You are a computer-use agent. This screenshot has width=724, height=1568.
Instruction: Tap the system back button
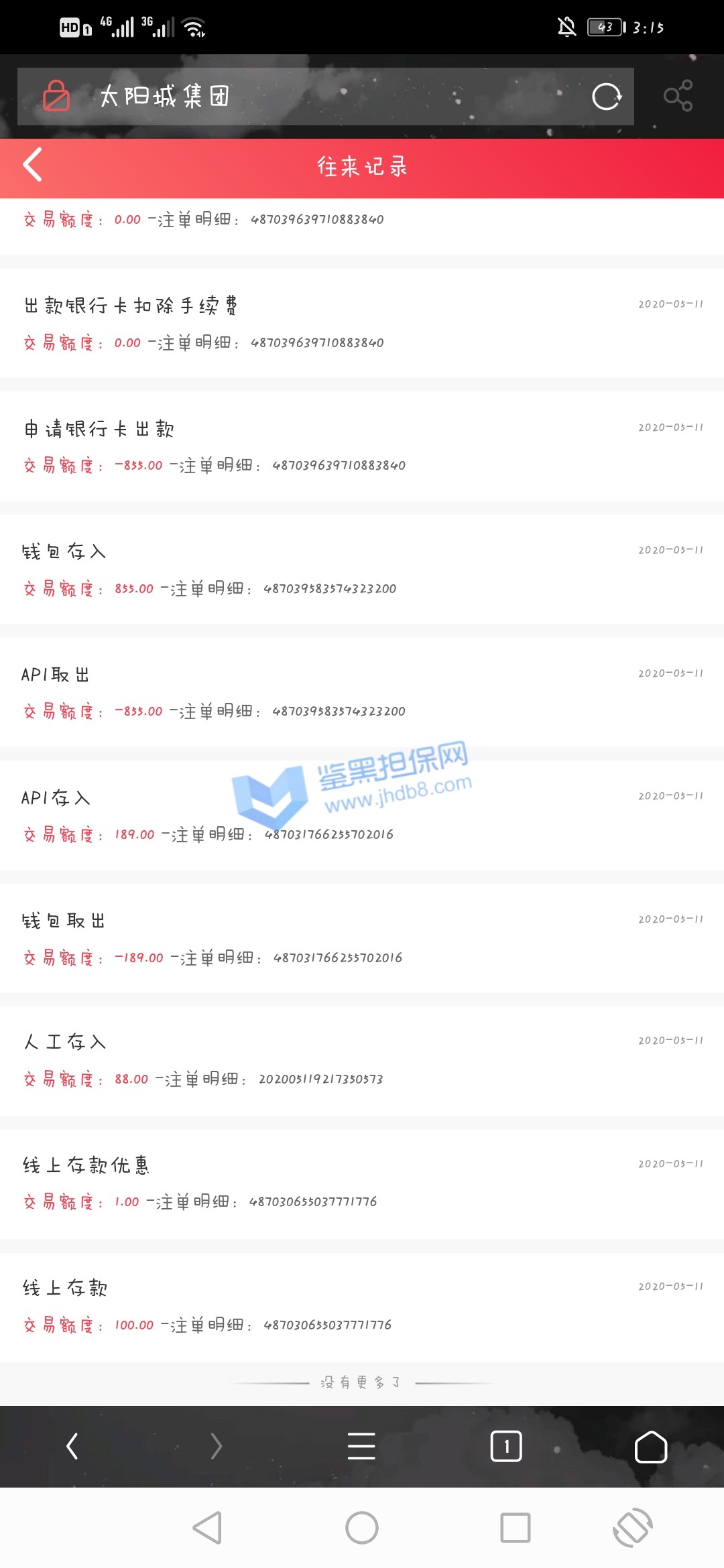click(207, 1528)
